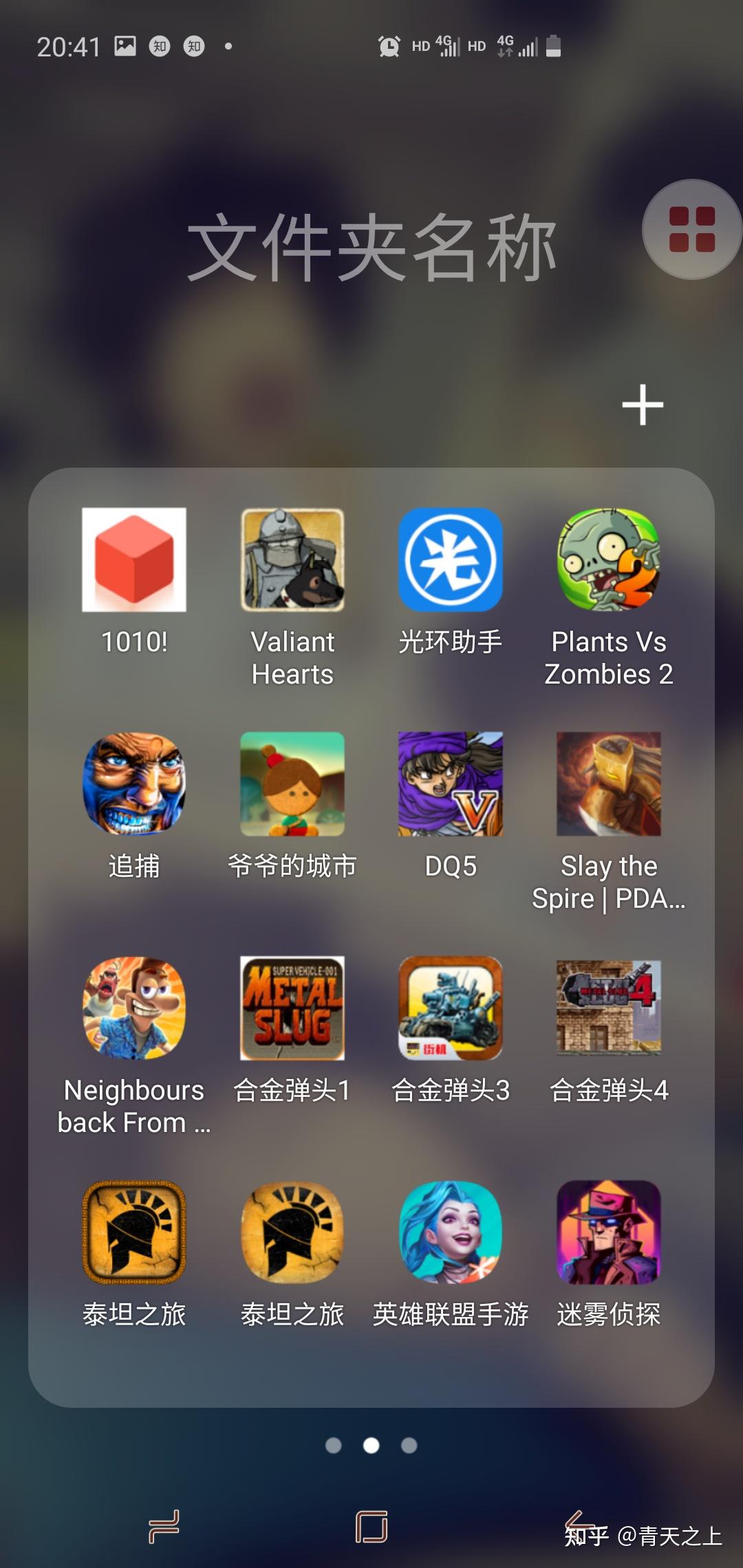Edit the folder name field 文件夹名称
Image resolution: width=743 pixels, height=1568 pixels.
[371, 248]
